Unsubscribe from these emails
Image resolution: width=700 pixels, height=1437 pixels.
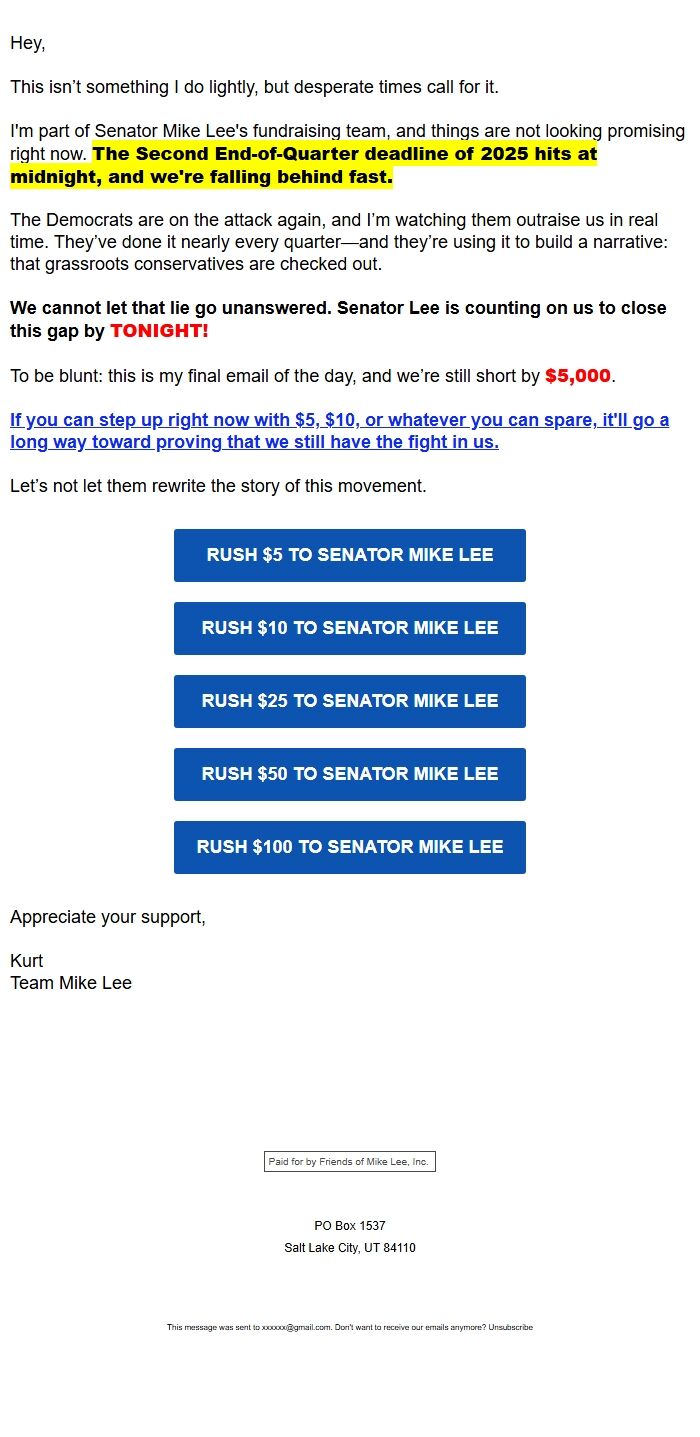point(511,1327)
